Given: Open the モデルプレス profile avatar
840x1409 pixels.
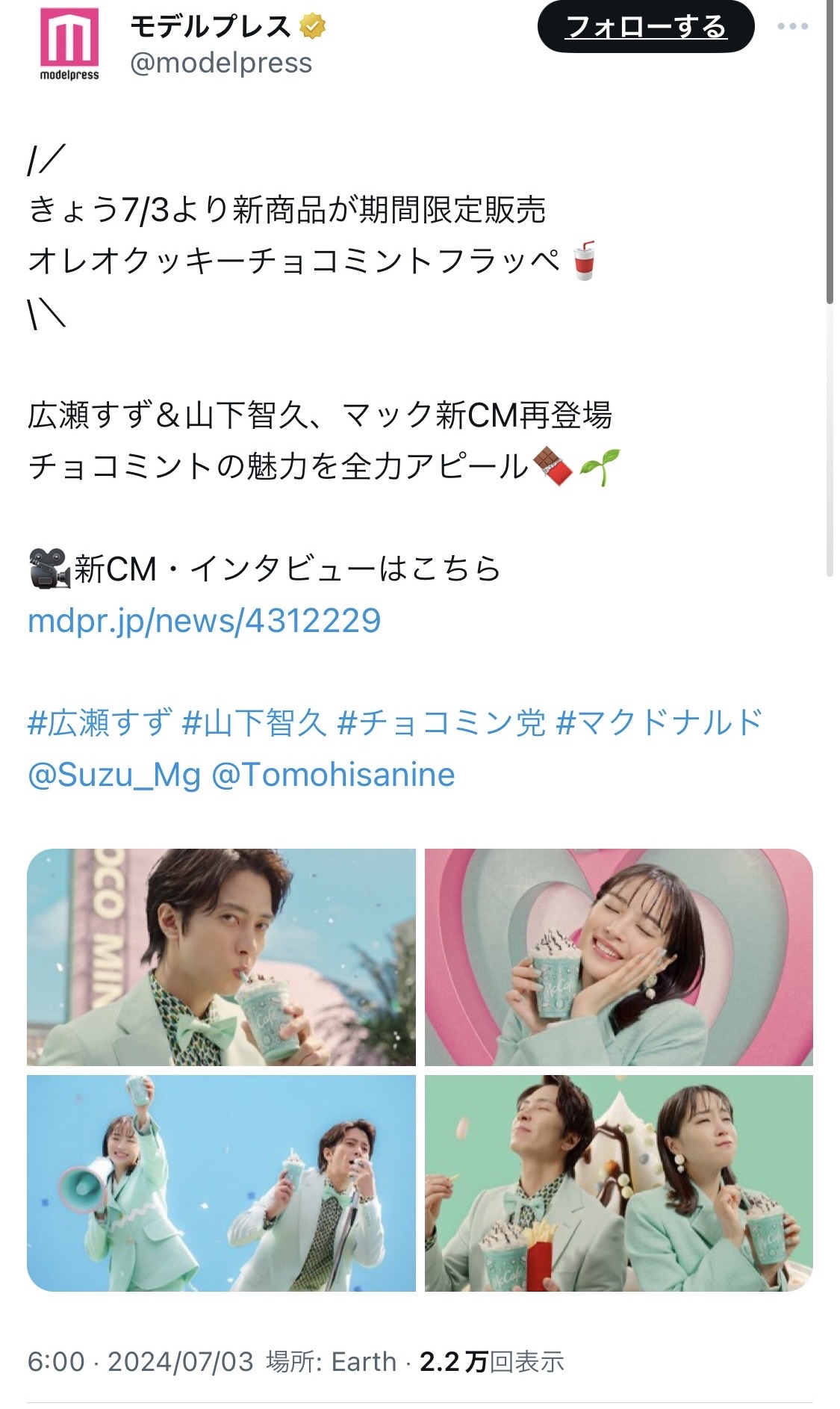Looking at the screenshot, I should 69,43.
